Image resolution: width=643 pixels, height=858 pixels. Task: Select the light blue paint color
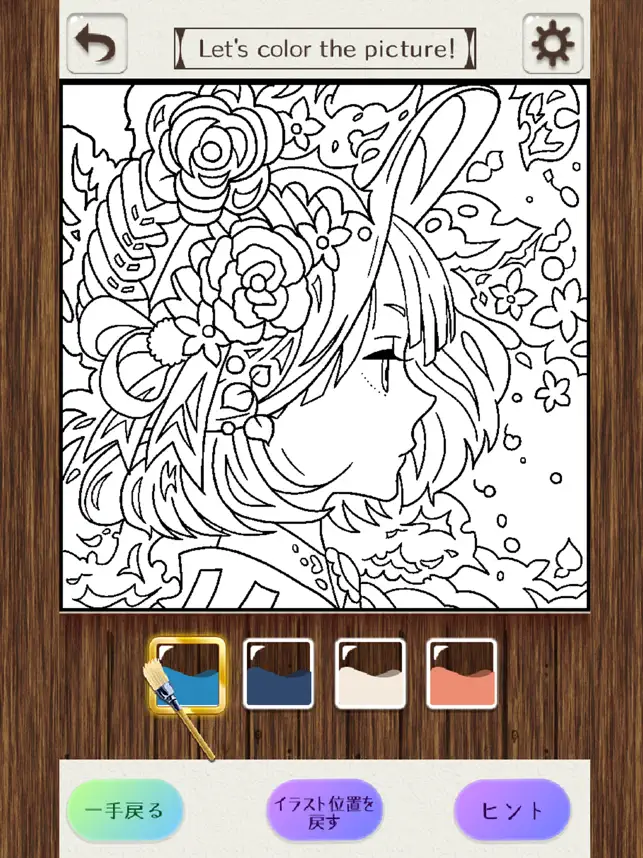[x=187, y=674]
